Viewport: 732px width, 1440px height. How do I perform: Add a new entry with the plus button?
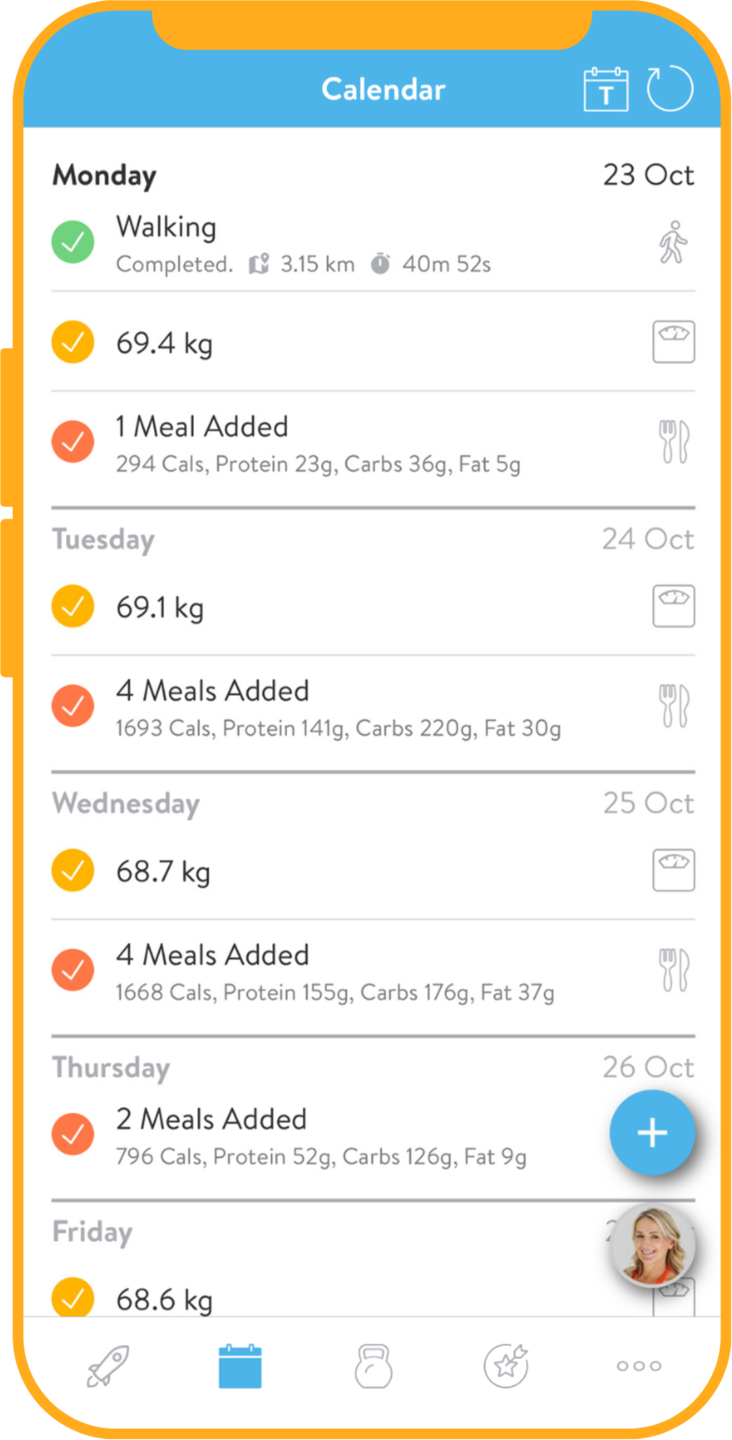pos(652,1133)
